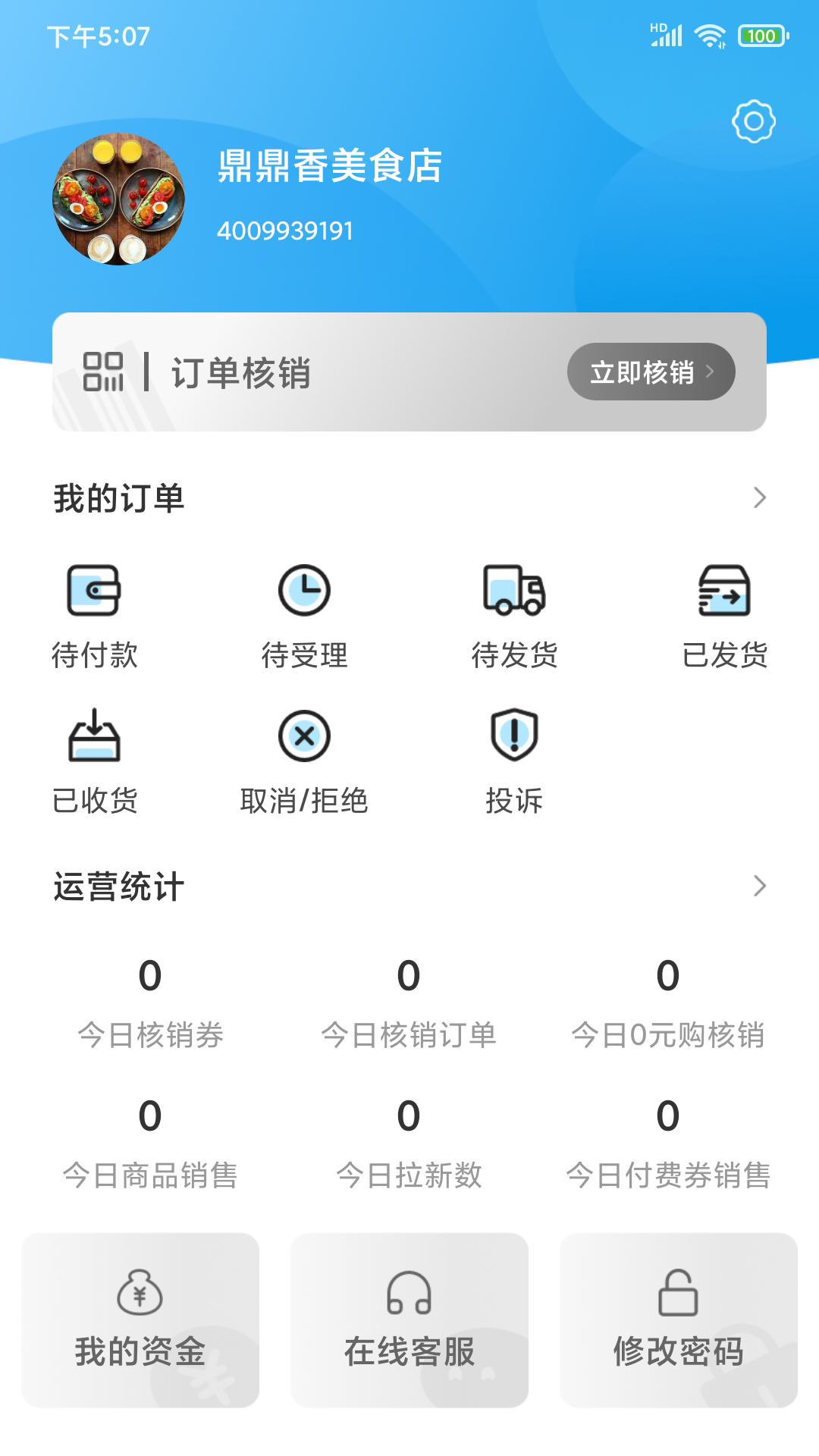Select the 已收货 received orders icon

click(94, 734)
